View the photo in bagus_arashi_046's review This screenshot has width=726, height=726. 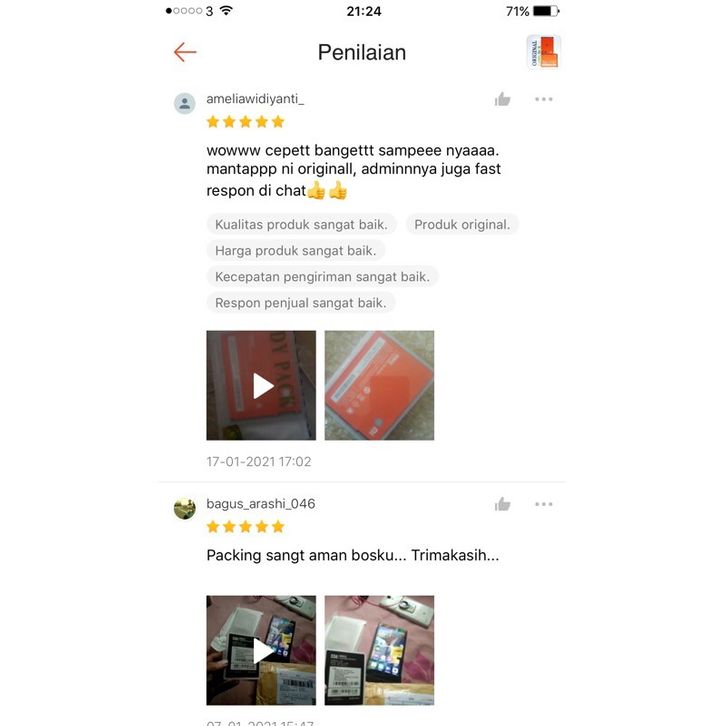tap(379, 650)
